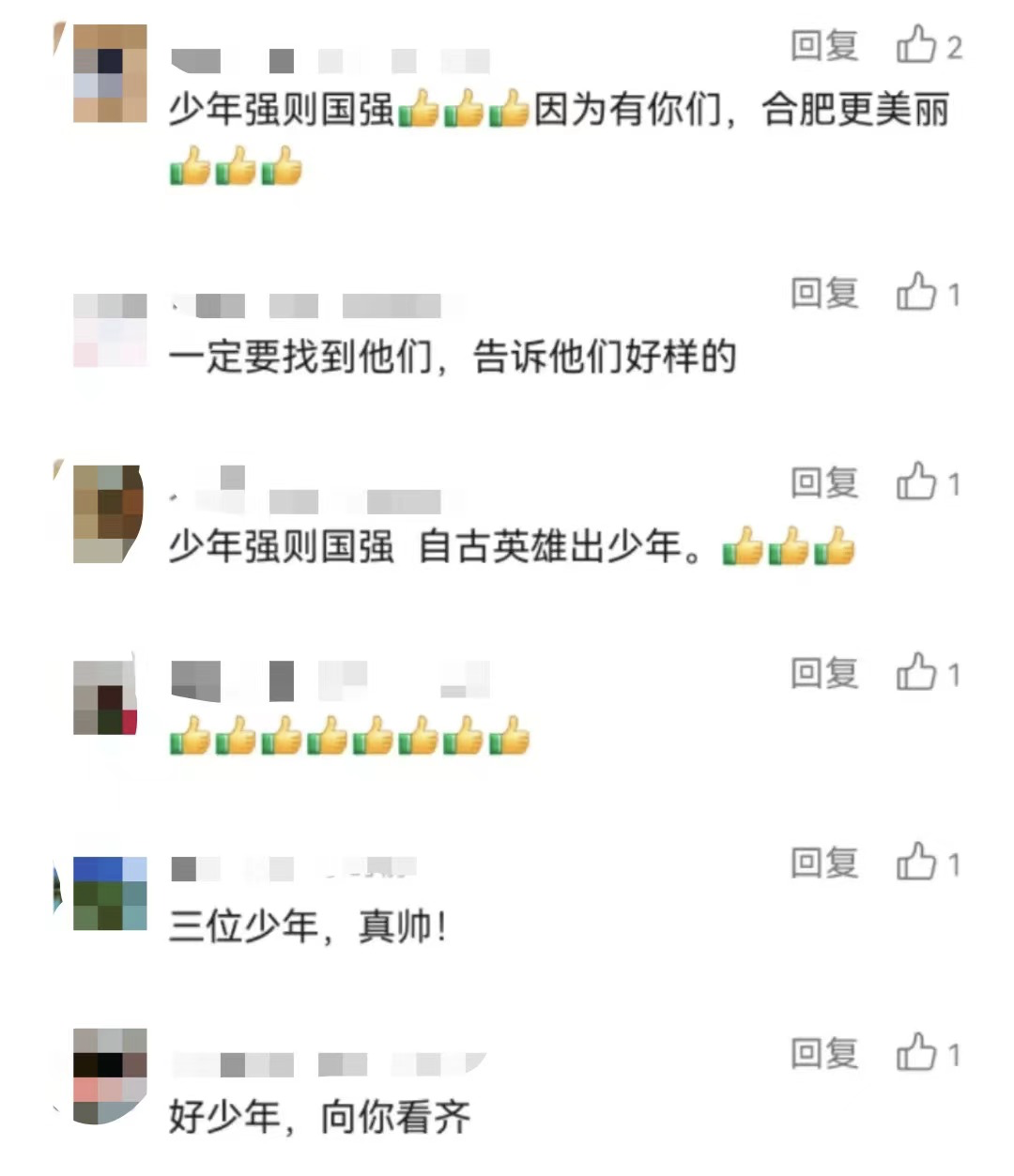Reply to comment 三位少年，真帅
Viewport: 1014px width, 1176px height.
click(823, 863)
